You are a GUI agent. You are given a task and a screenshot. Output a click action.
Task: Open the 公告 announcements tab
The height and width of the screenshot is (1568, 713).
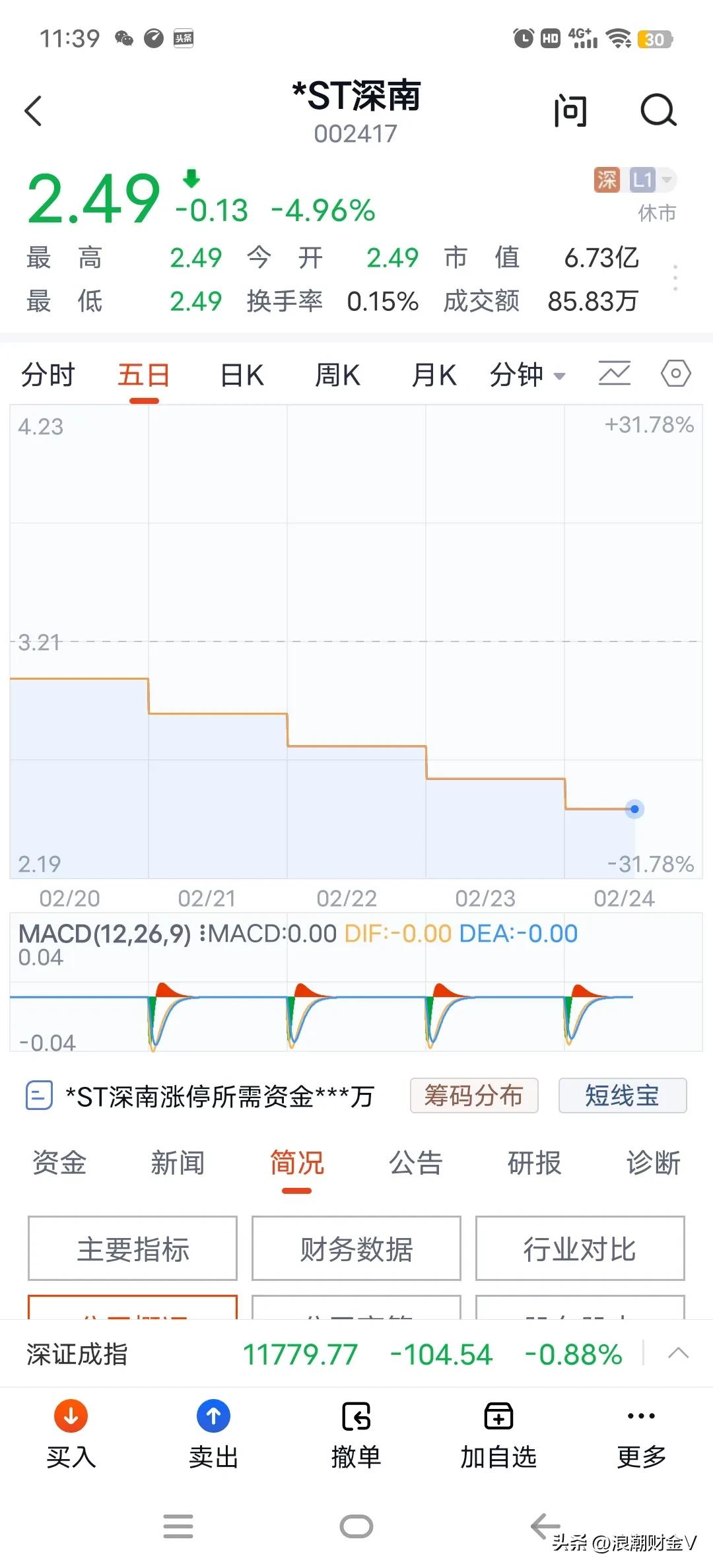coord(415,1163)
